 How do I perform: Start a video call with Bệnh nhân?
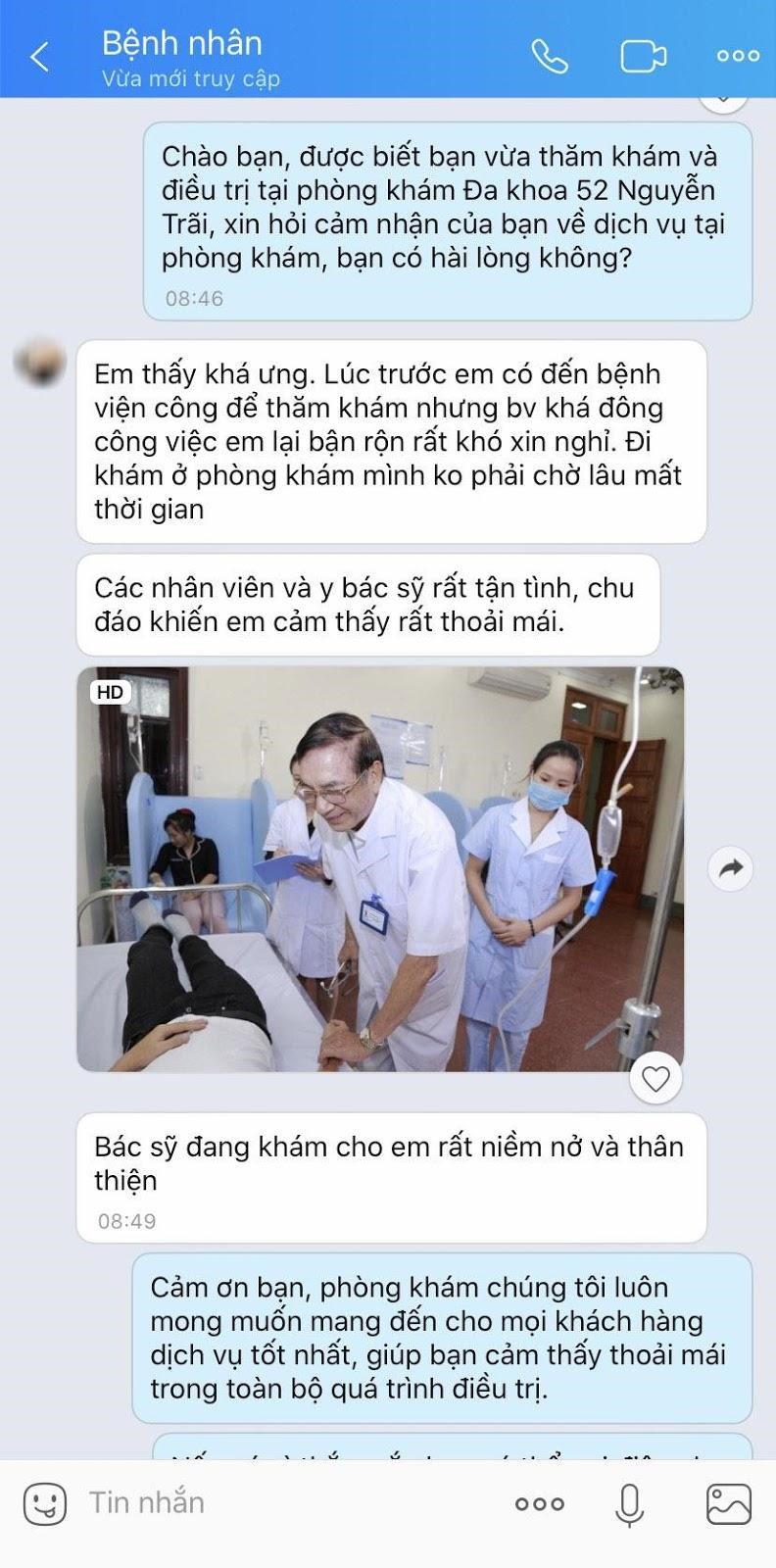643,56
